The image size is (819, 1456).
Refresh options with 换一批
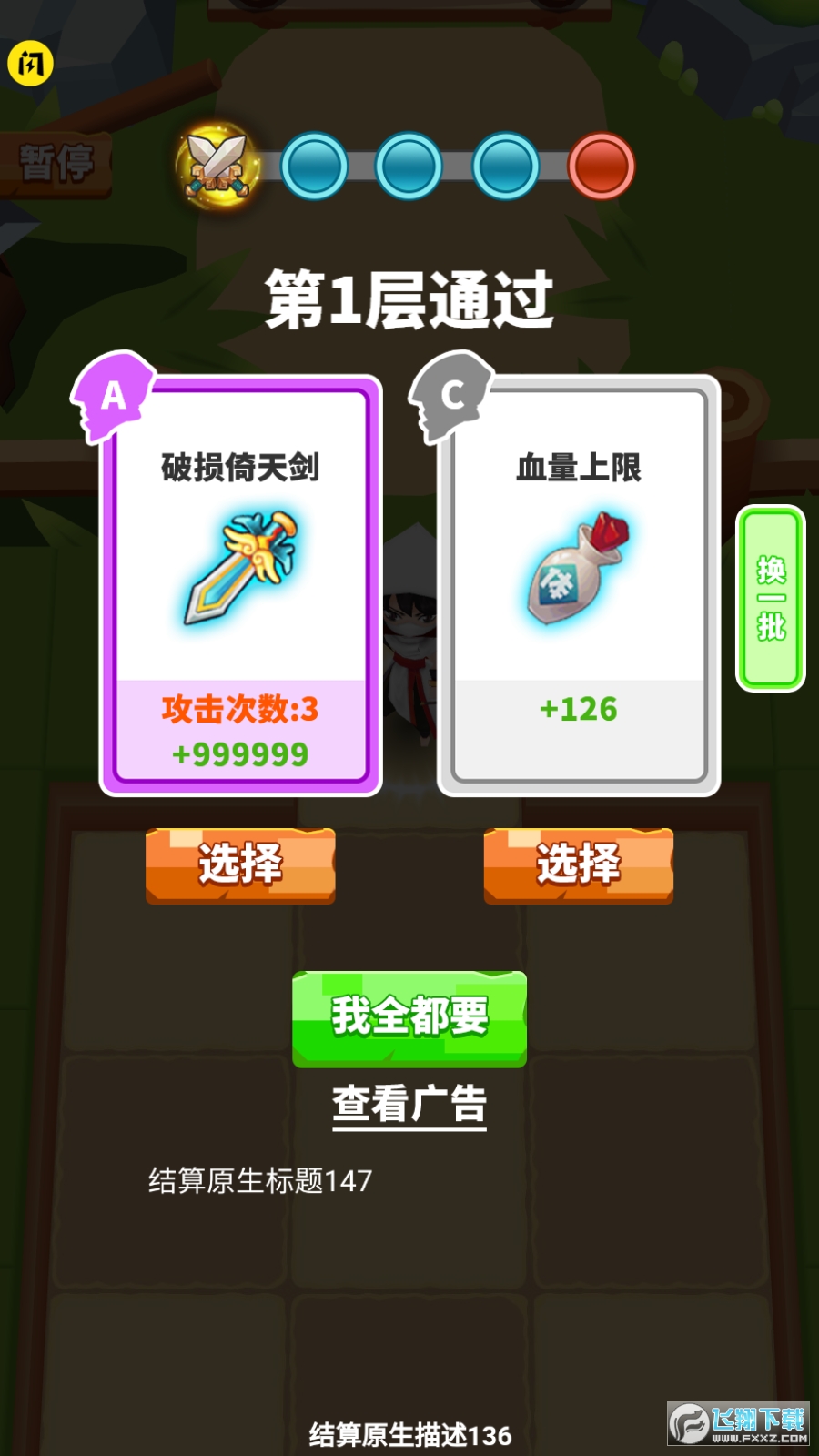(x=770, y=598)
